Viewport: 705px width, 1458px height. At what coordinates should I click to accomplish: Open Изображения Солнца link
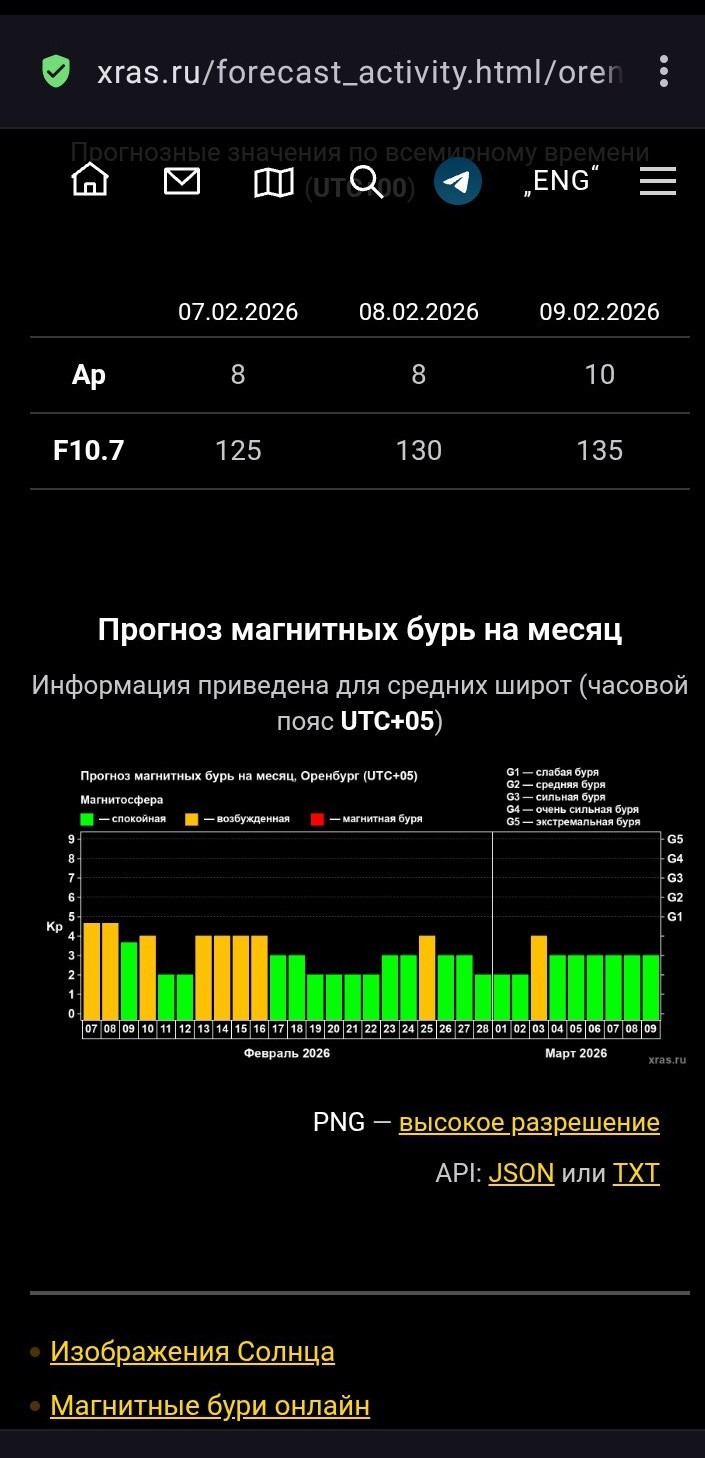(x=192, y=1352)
